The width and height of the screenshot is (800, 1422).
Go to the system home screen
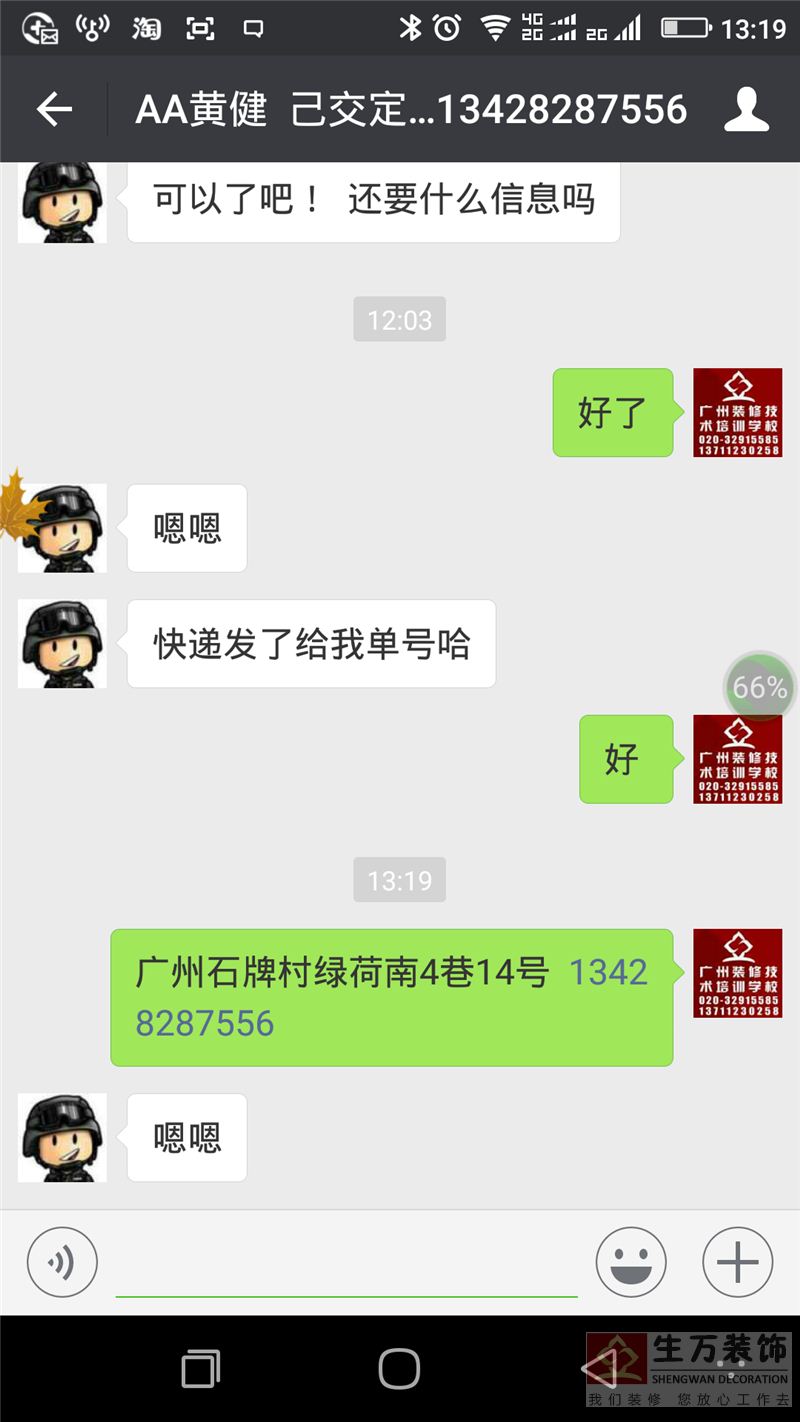(399, 1368)
